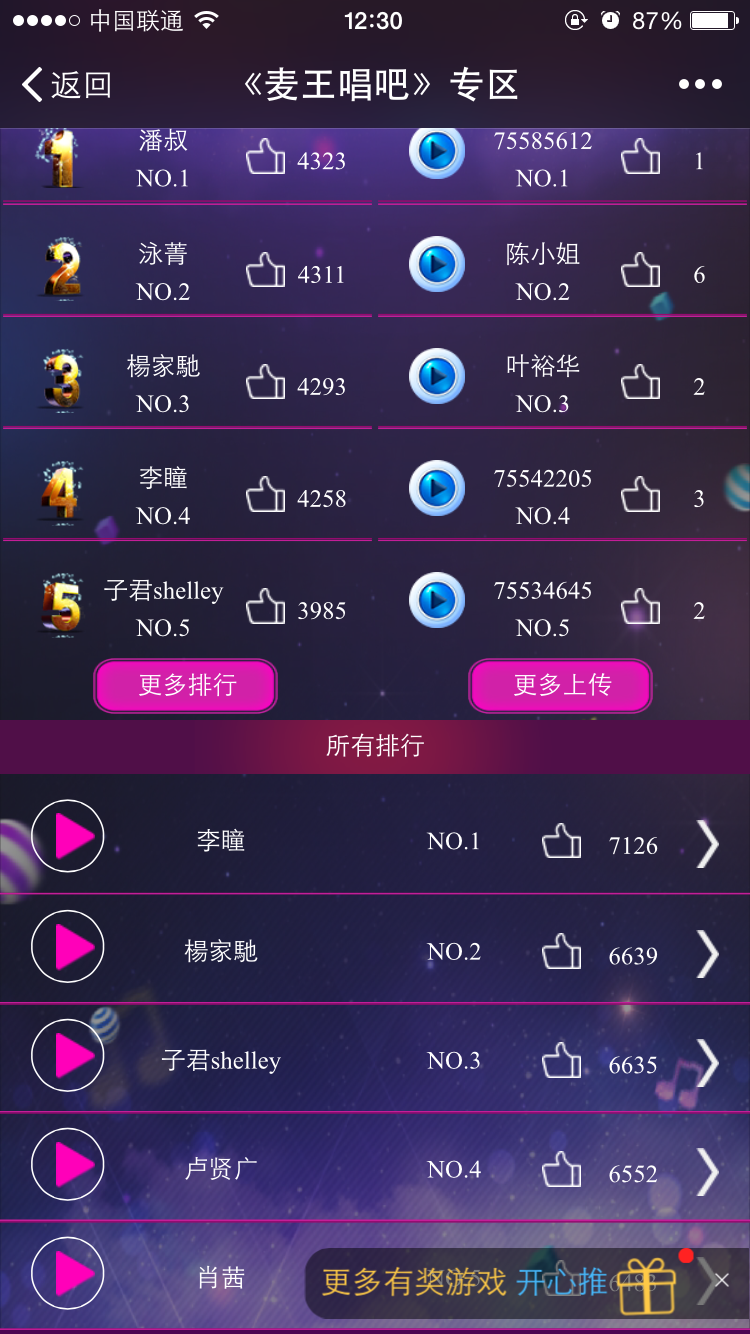Play 卢贤广's song
Viewport: 750px width, 1334px height.
click(x=68, y=1164)
